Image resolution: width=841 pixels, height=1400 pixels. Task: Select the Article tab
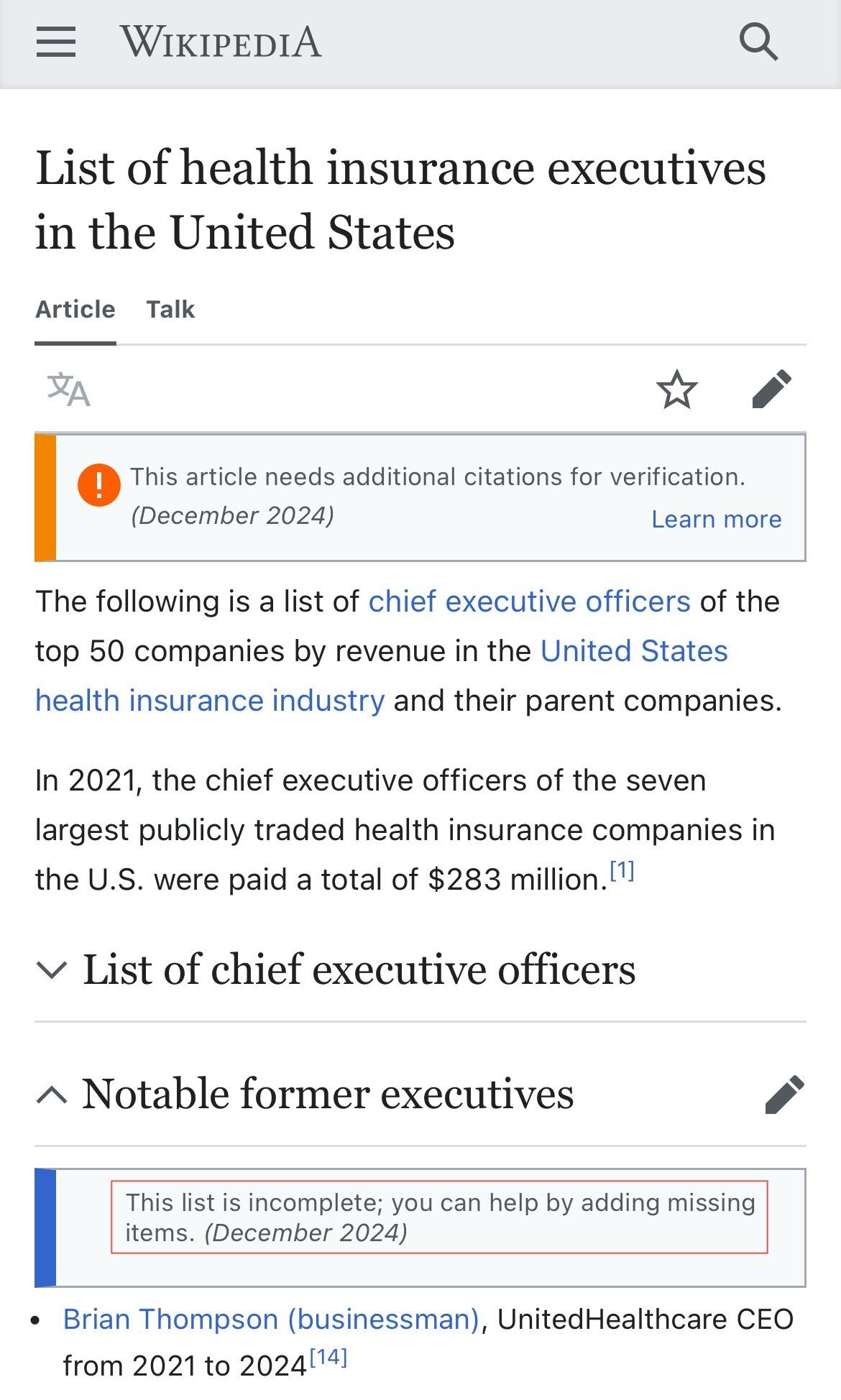[x=75, y=310]
